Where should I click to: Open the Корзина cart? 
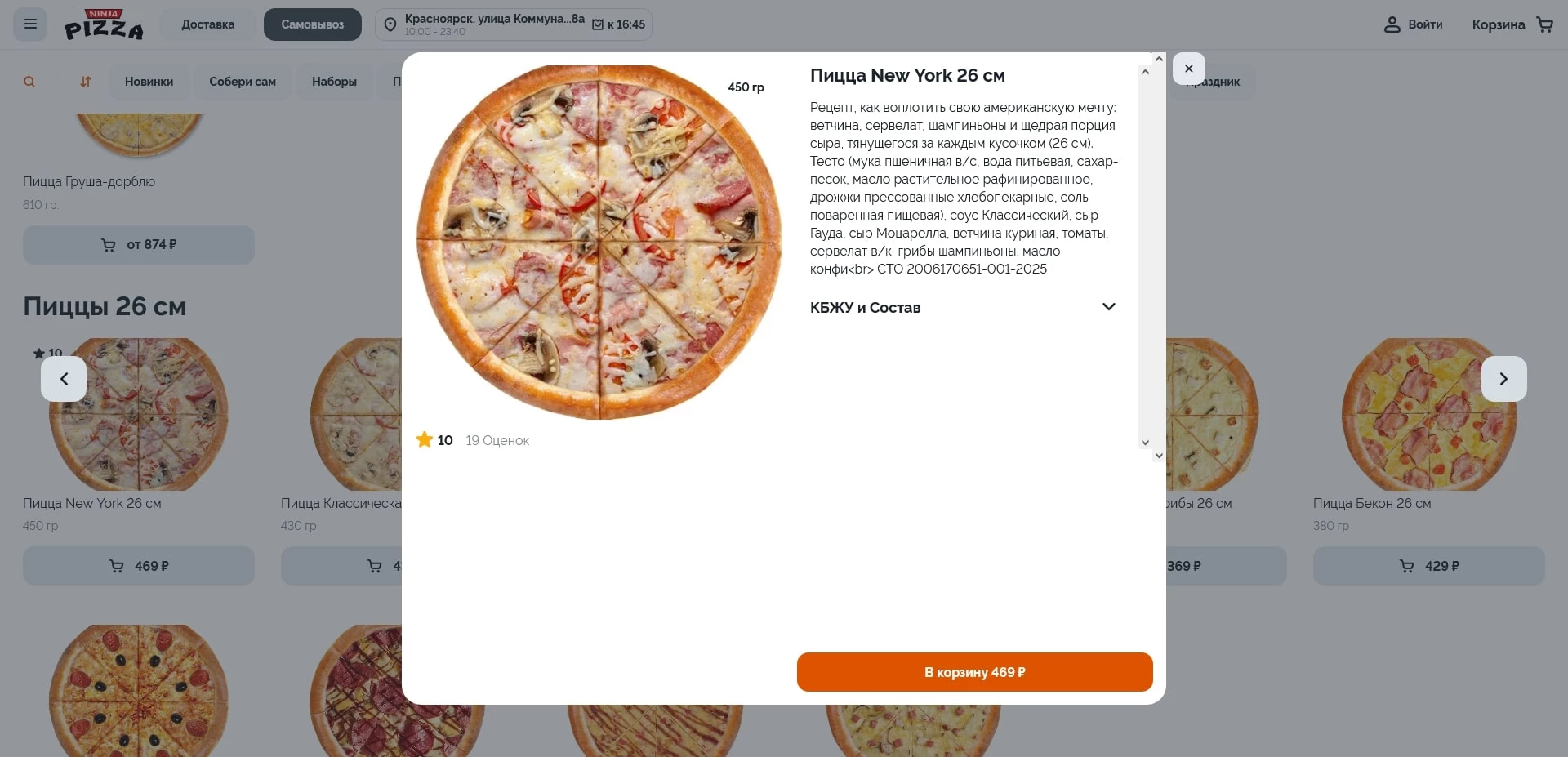tap(1512, 24)
